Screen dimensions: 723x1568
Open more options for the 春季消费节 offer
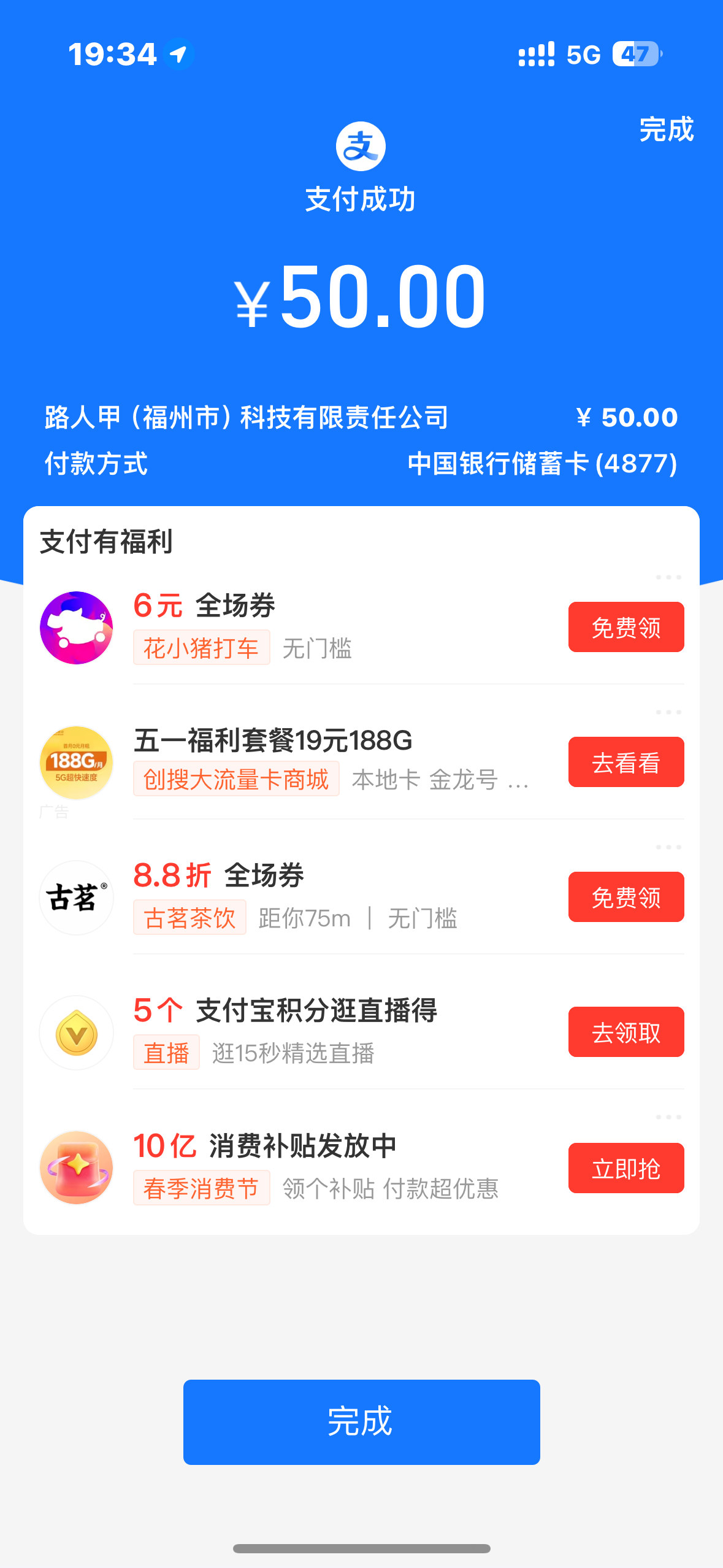(668, 1117)
